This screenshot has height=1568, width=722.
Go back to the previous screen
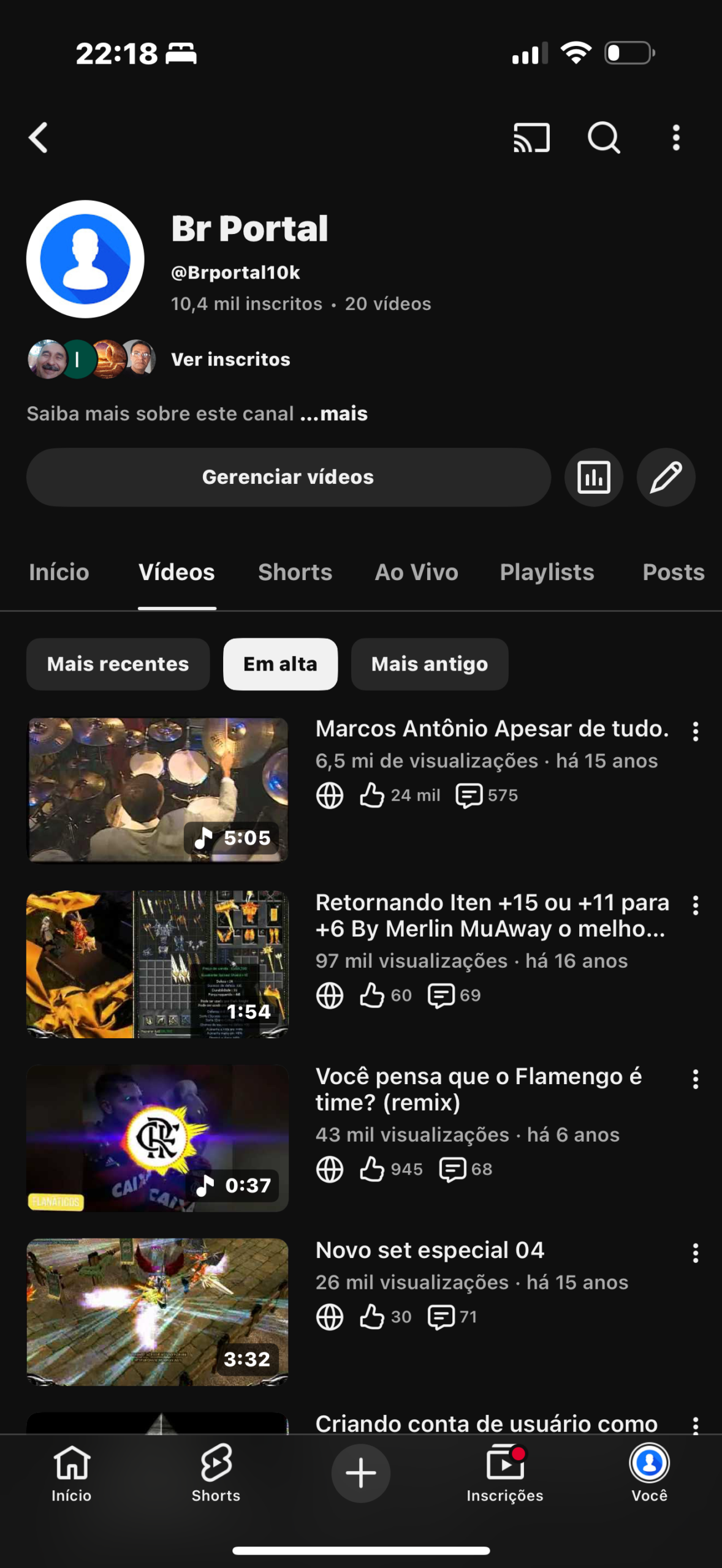[x=39, y=137]
